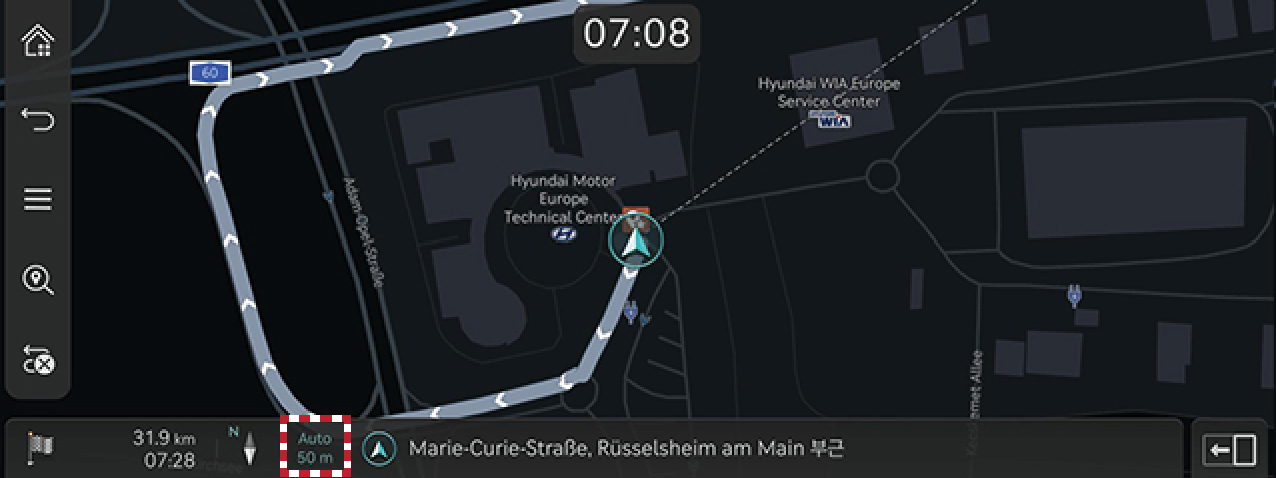
Task: Tap the back arrow icon
Action: click(x=38, y=121)
